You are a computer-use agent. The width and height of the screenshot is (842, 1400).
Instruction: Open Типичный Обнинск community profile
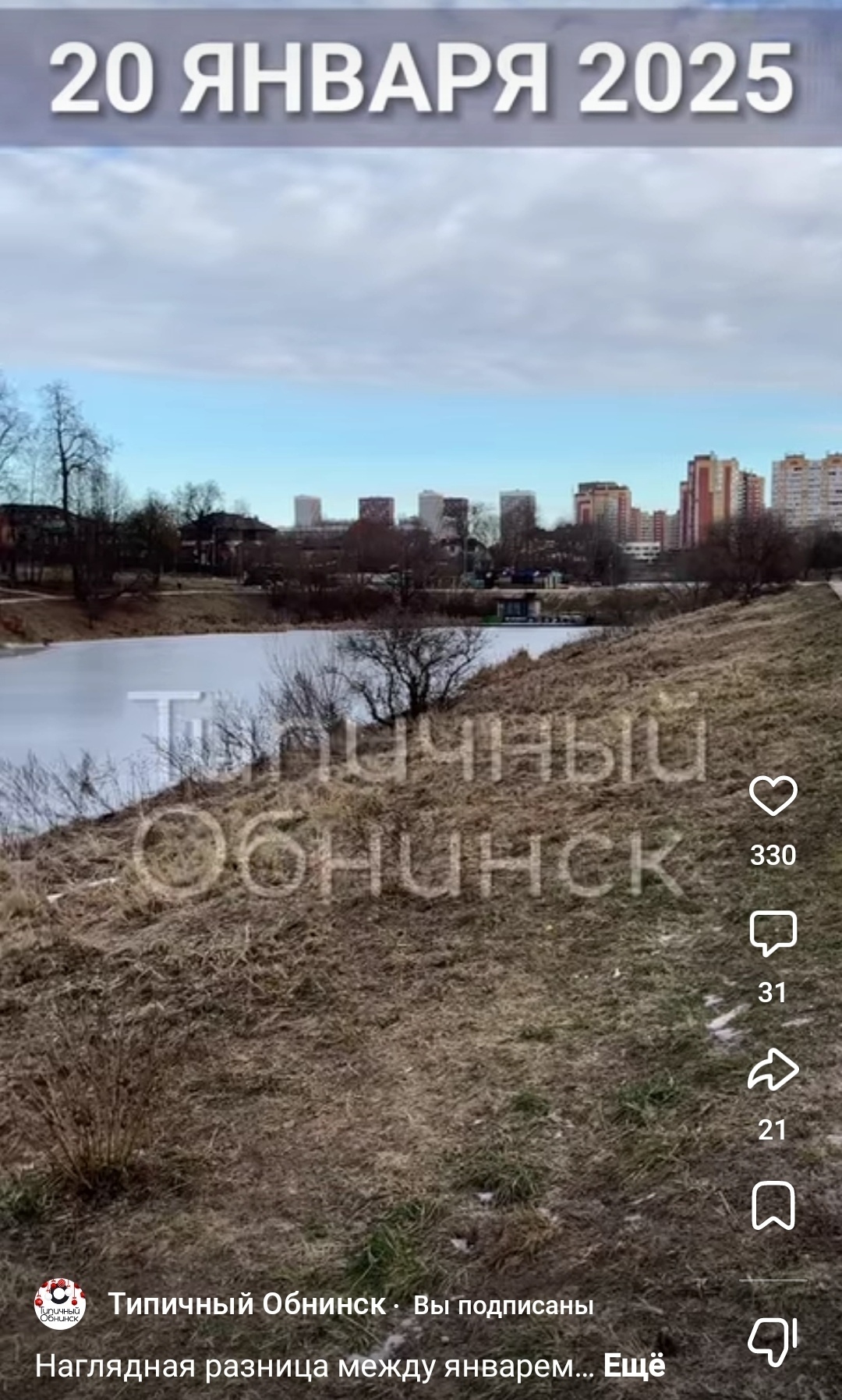click(246, 1303)
